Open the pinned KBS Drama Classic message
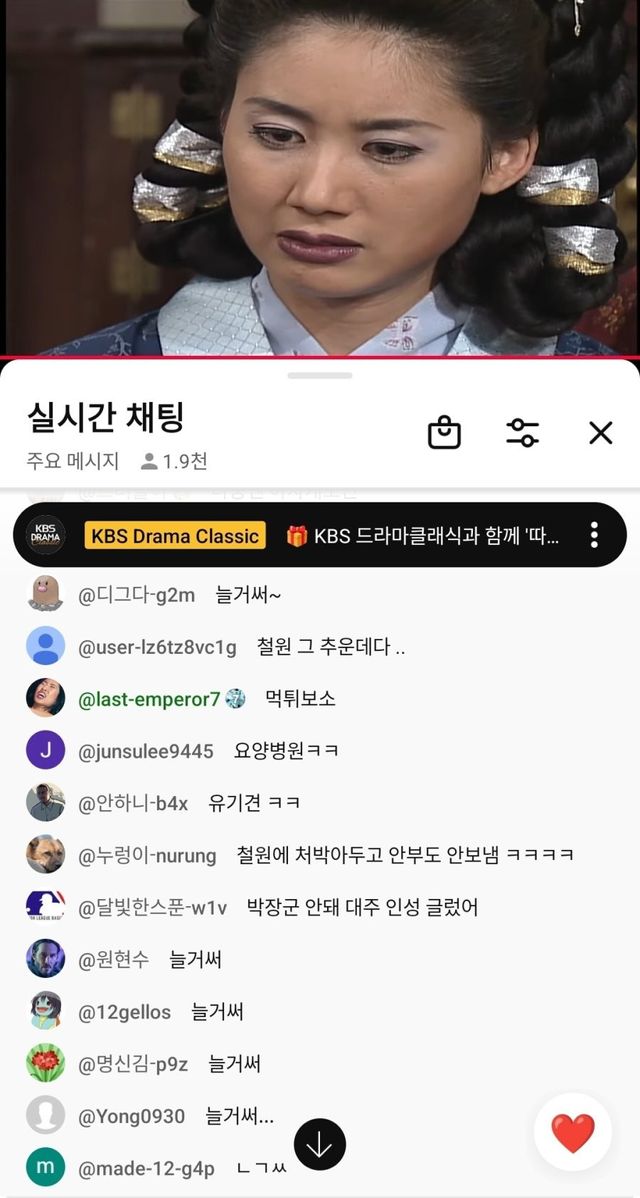The height and width of the screenshot is (1198, 640). coord(320,535)
